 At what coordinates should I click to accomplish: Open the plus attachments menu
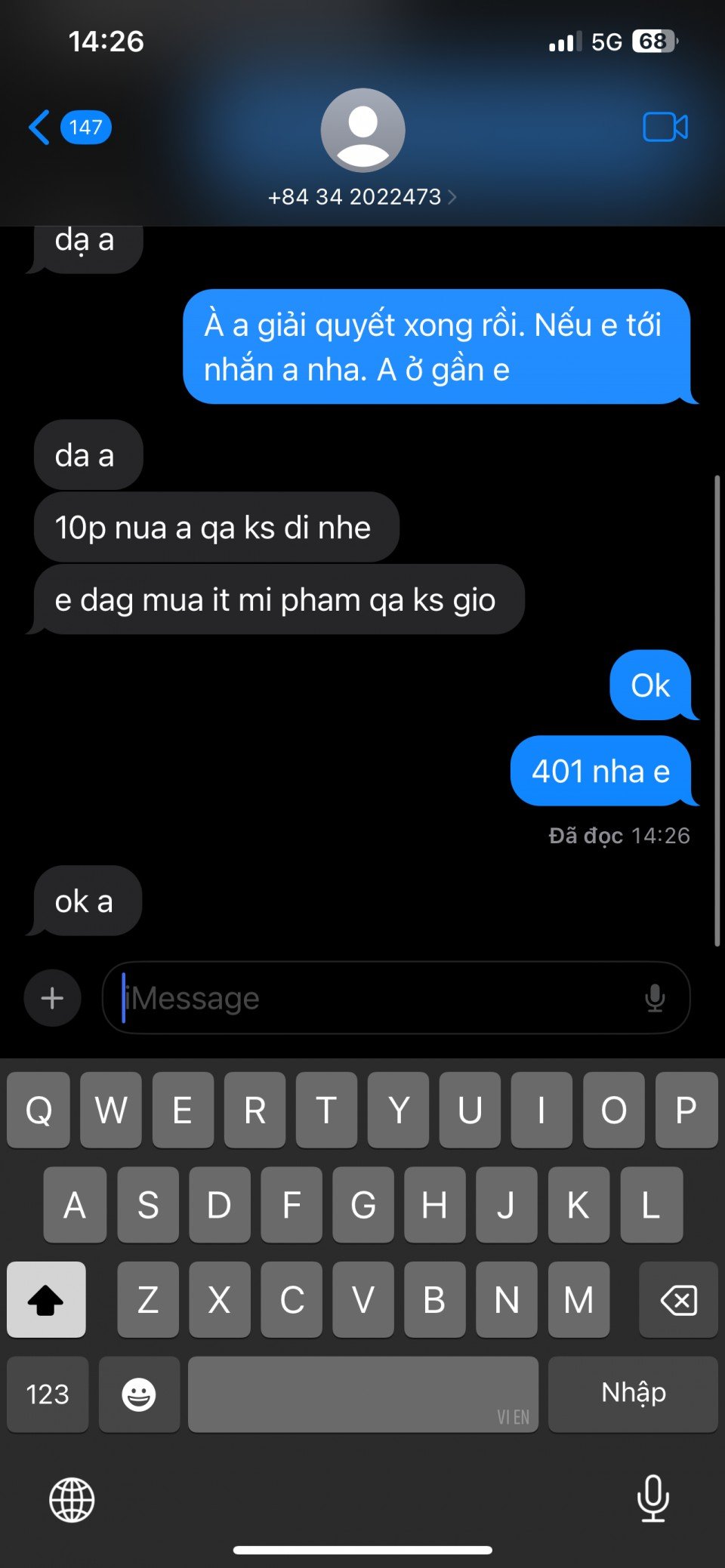(x=52, y=998)
